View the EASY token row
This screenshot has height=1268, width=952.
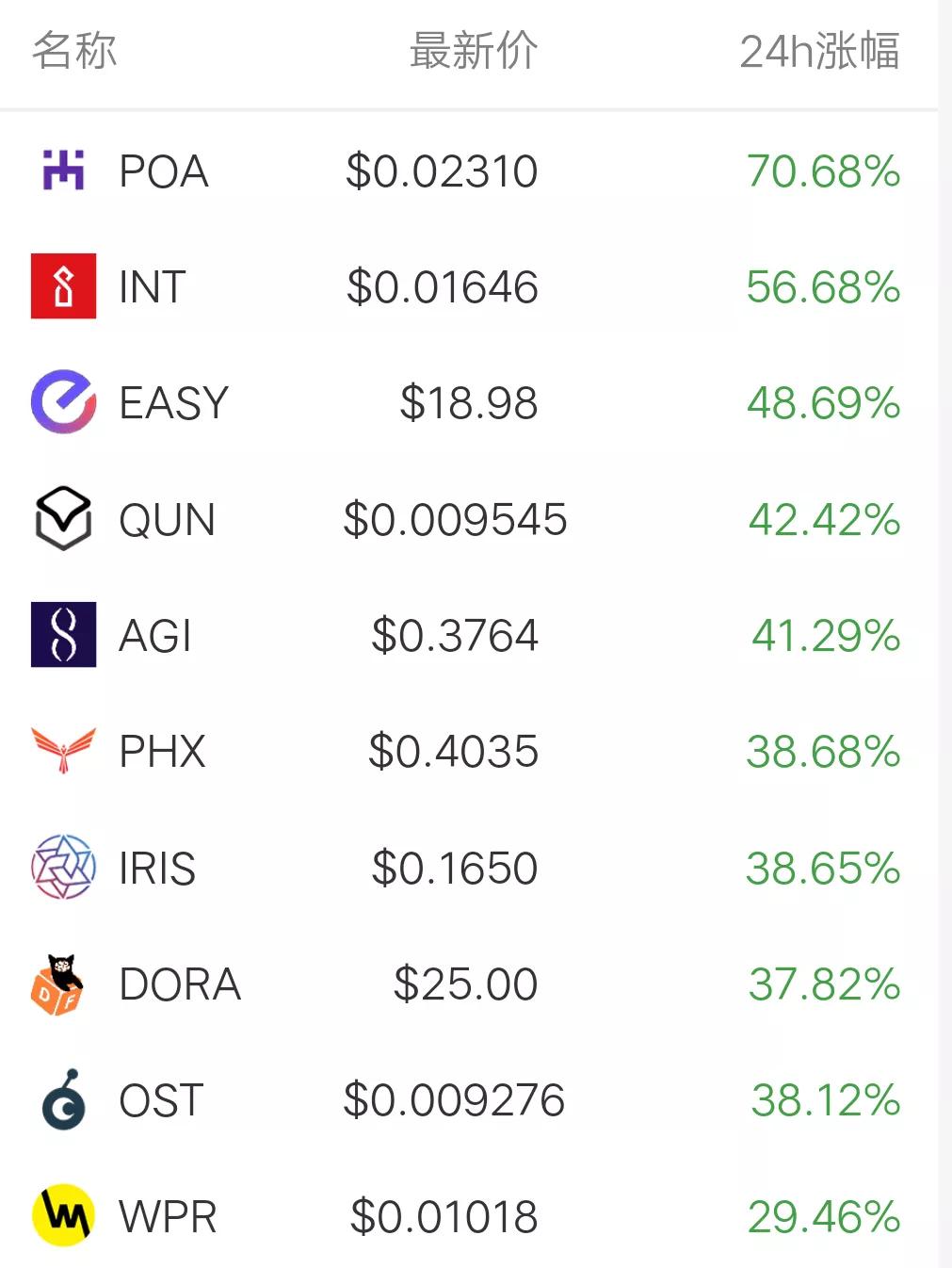(x=173, y=403)
